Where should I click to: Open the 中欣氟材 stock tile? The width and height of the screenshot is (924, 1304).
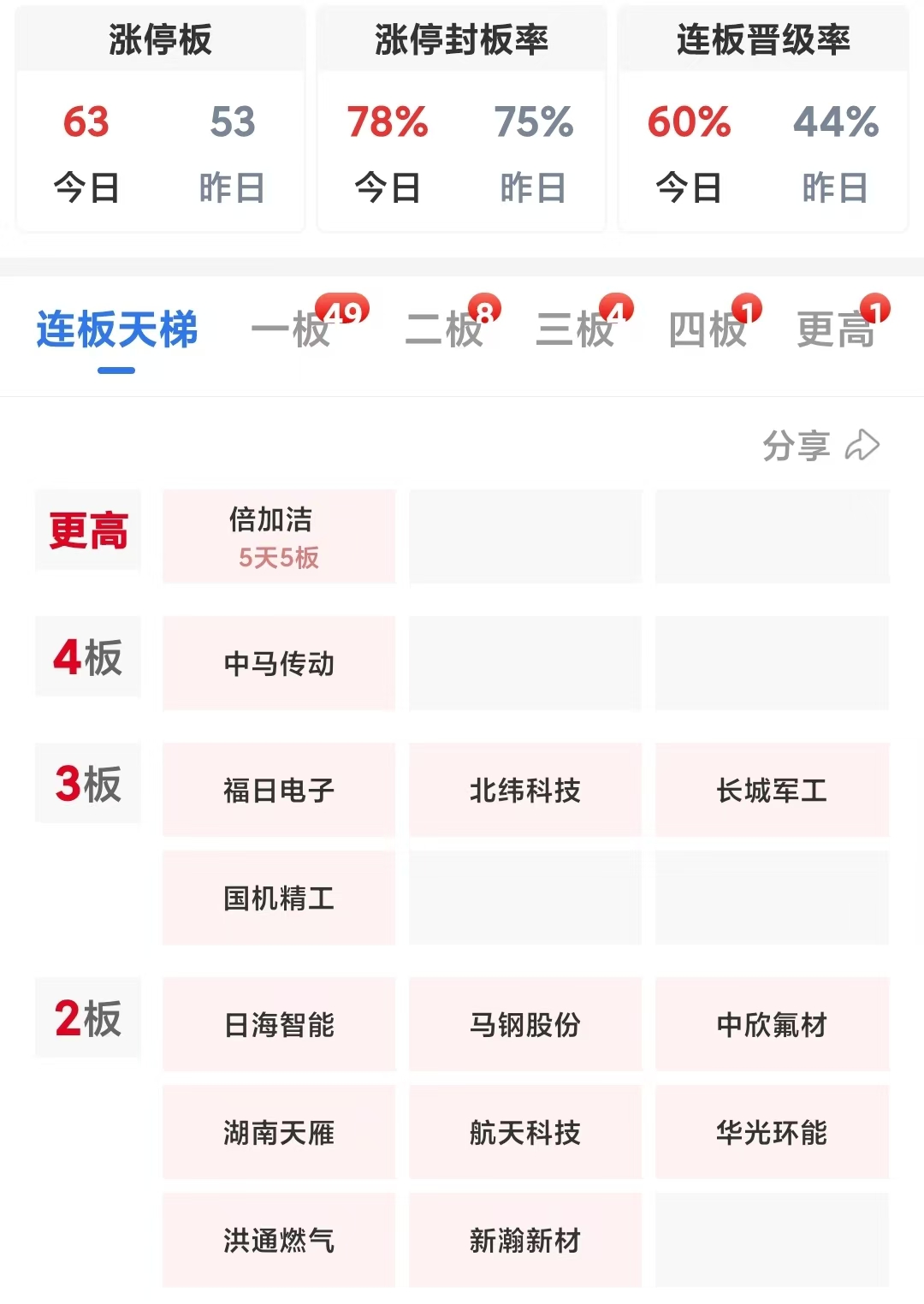772,1024
